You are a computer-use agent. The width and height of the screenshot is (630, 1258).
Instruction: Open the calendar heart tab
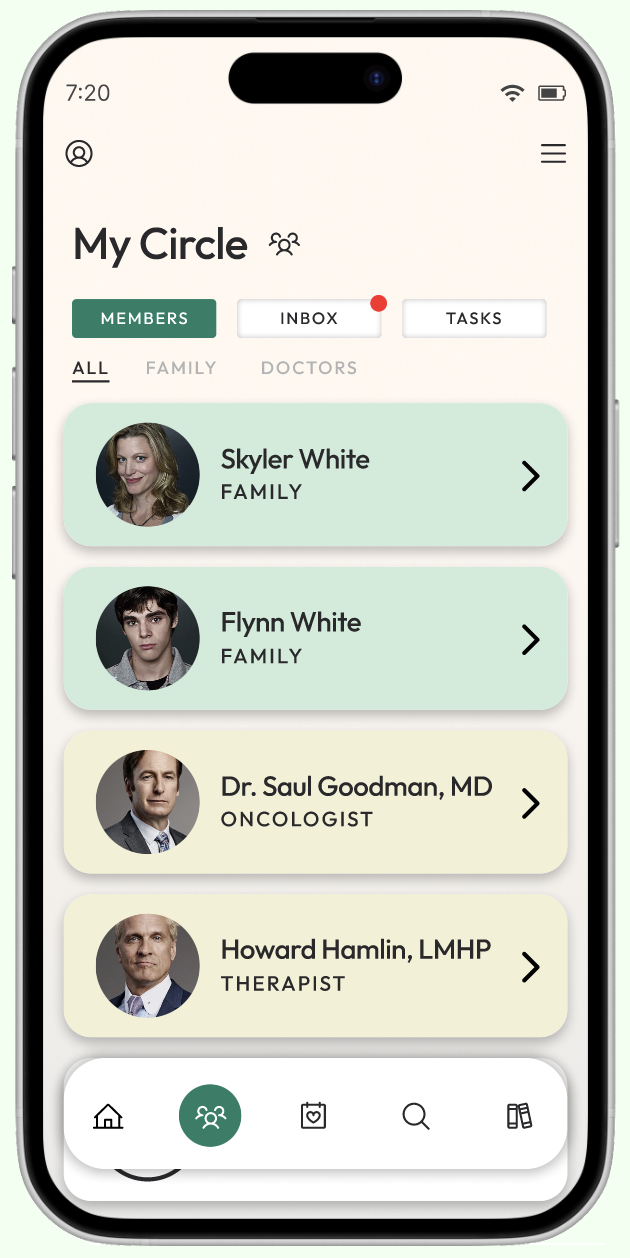point(313,1116)
